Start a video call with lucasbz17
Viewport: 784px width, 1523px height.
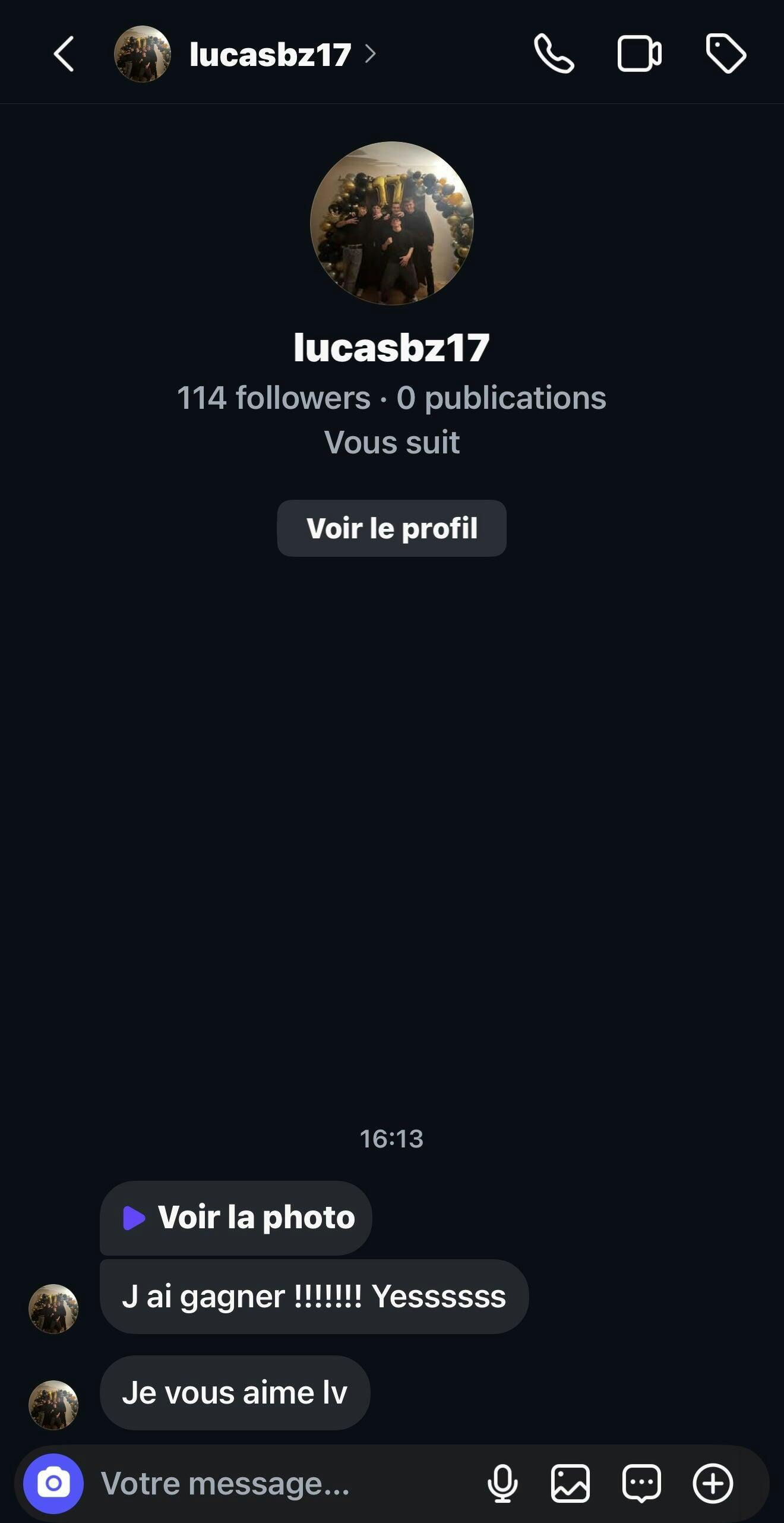tap(639, 54)
